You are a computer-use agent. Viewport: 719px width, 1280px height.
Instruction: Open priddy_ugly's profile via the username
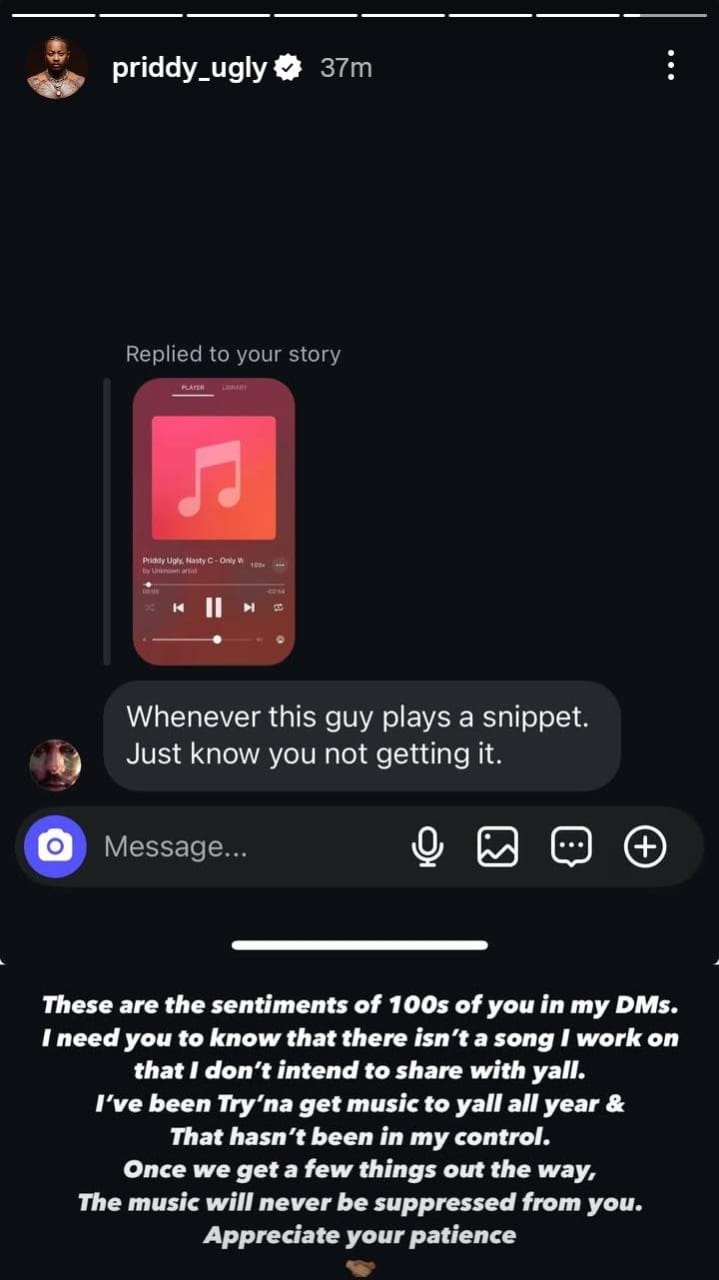[x=189, y=68]
